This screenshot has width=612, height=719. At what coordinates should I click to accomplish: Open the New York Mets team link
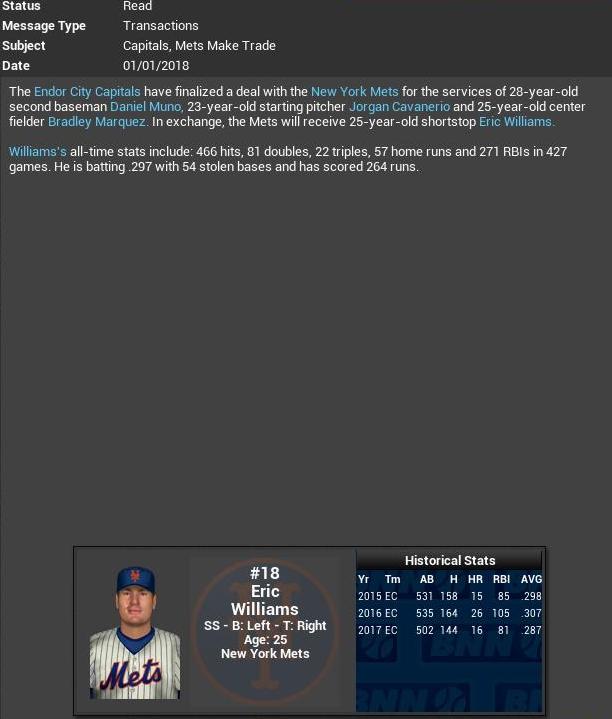pyautogui.click(x=354, y=92)
